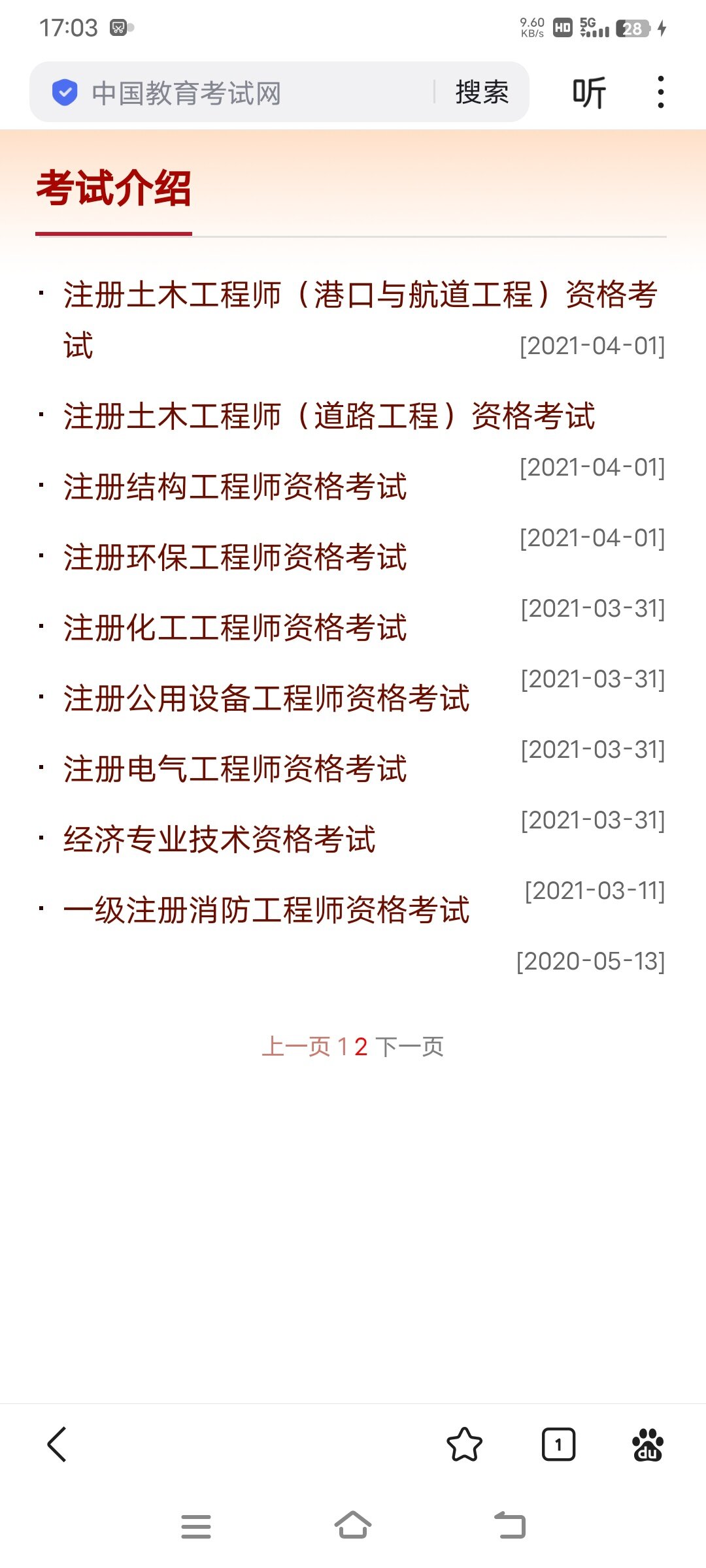Open 注册化工工程师资格考试 link
This screenshot has width=706, height=1568.
click(x=235, y=628)
